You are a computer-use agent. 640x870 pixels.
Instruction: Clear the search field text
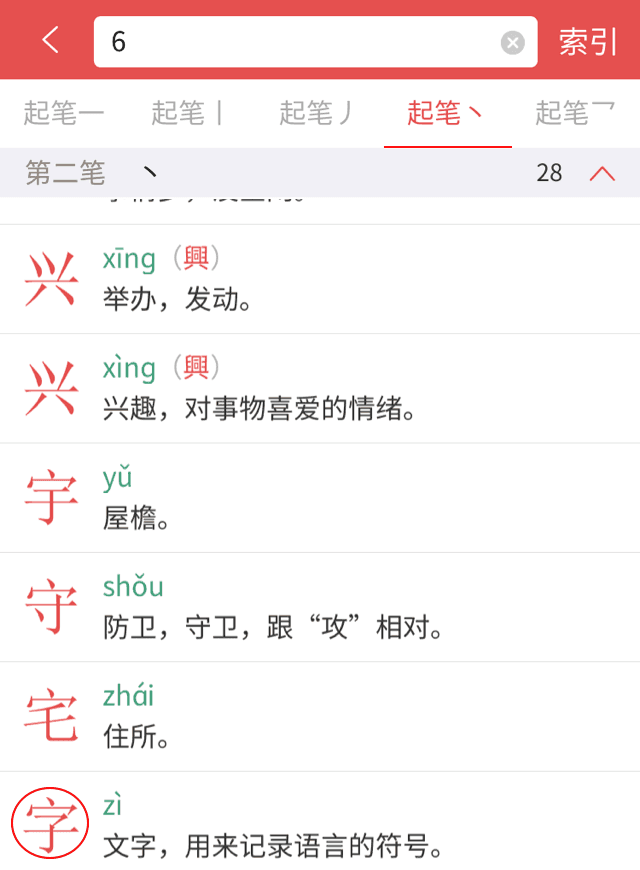tap(512, 42)
